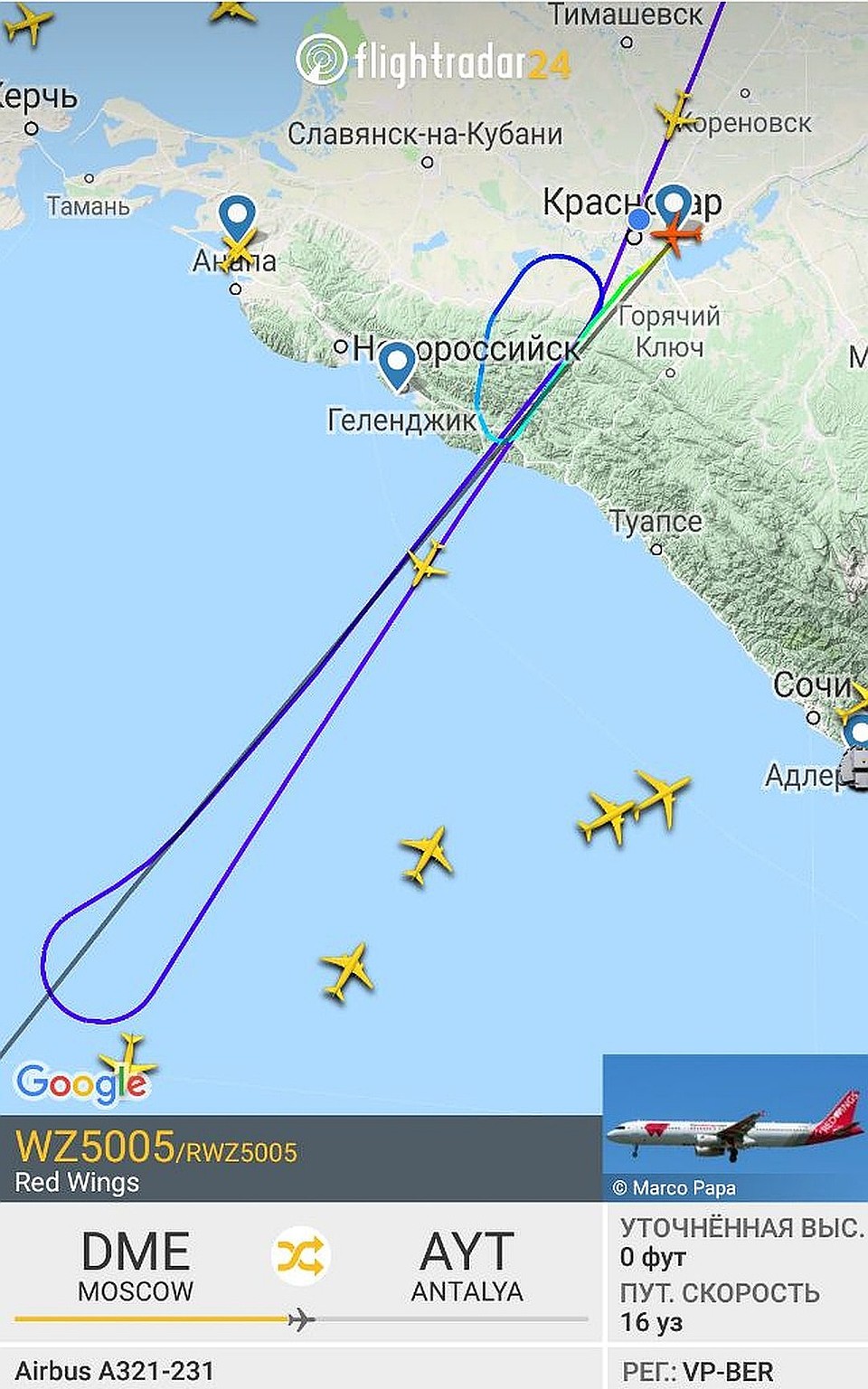Select the Gelendzhik airport pin
Viewport: 868px width, 1389px height.
pyautogui.click(x=397, y=366)
